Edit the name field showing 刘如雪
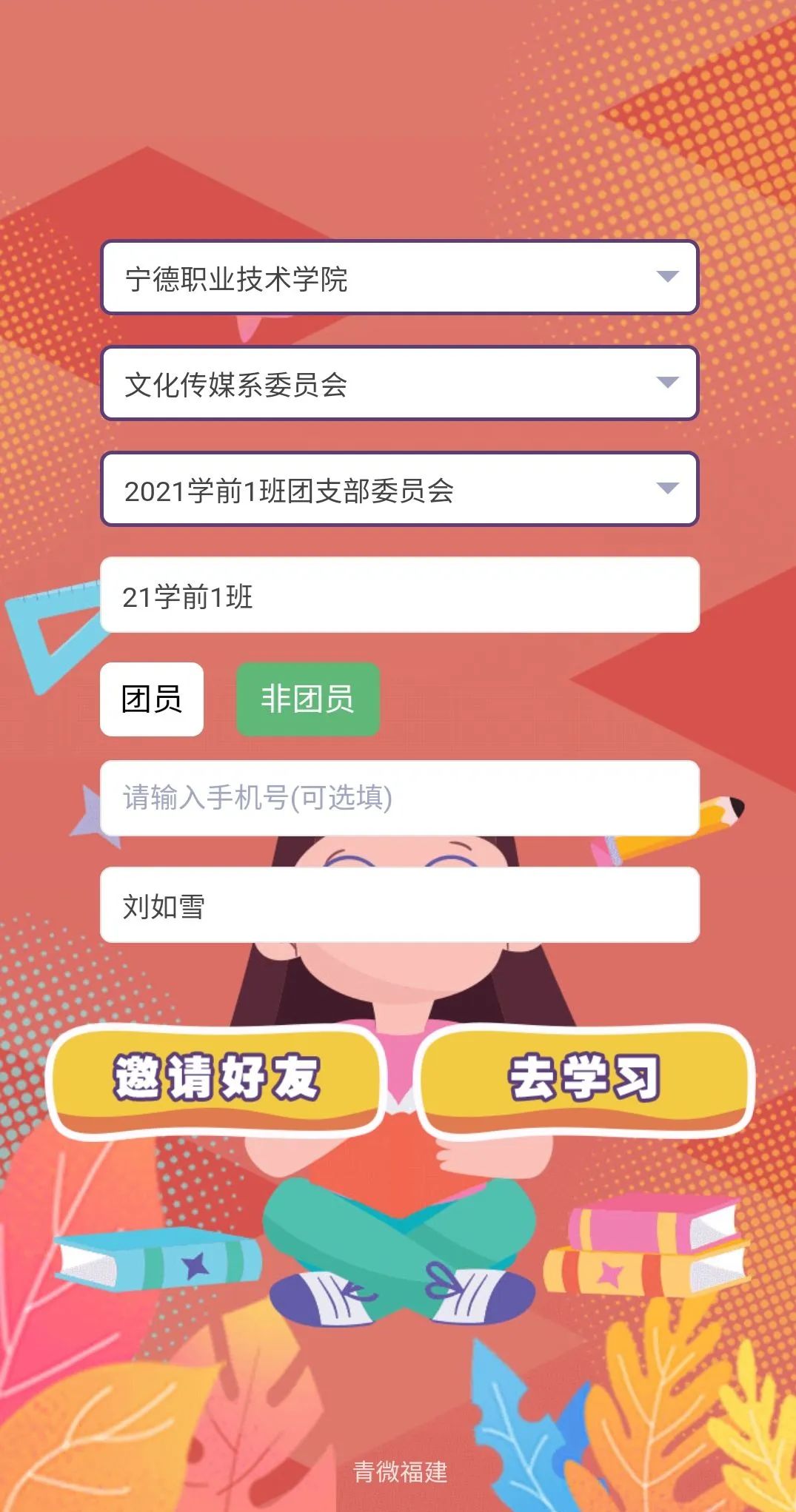 tap(400, 904)
